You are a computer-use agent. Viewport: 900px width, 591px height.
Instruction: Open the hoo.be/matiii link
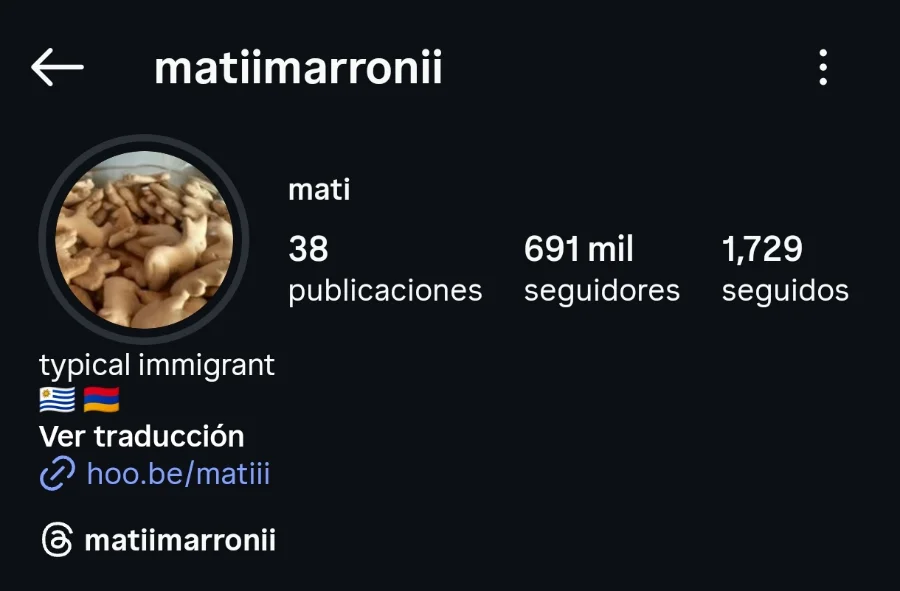click(x=178, y=473)
